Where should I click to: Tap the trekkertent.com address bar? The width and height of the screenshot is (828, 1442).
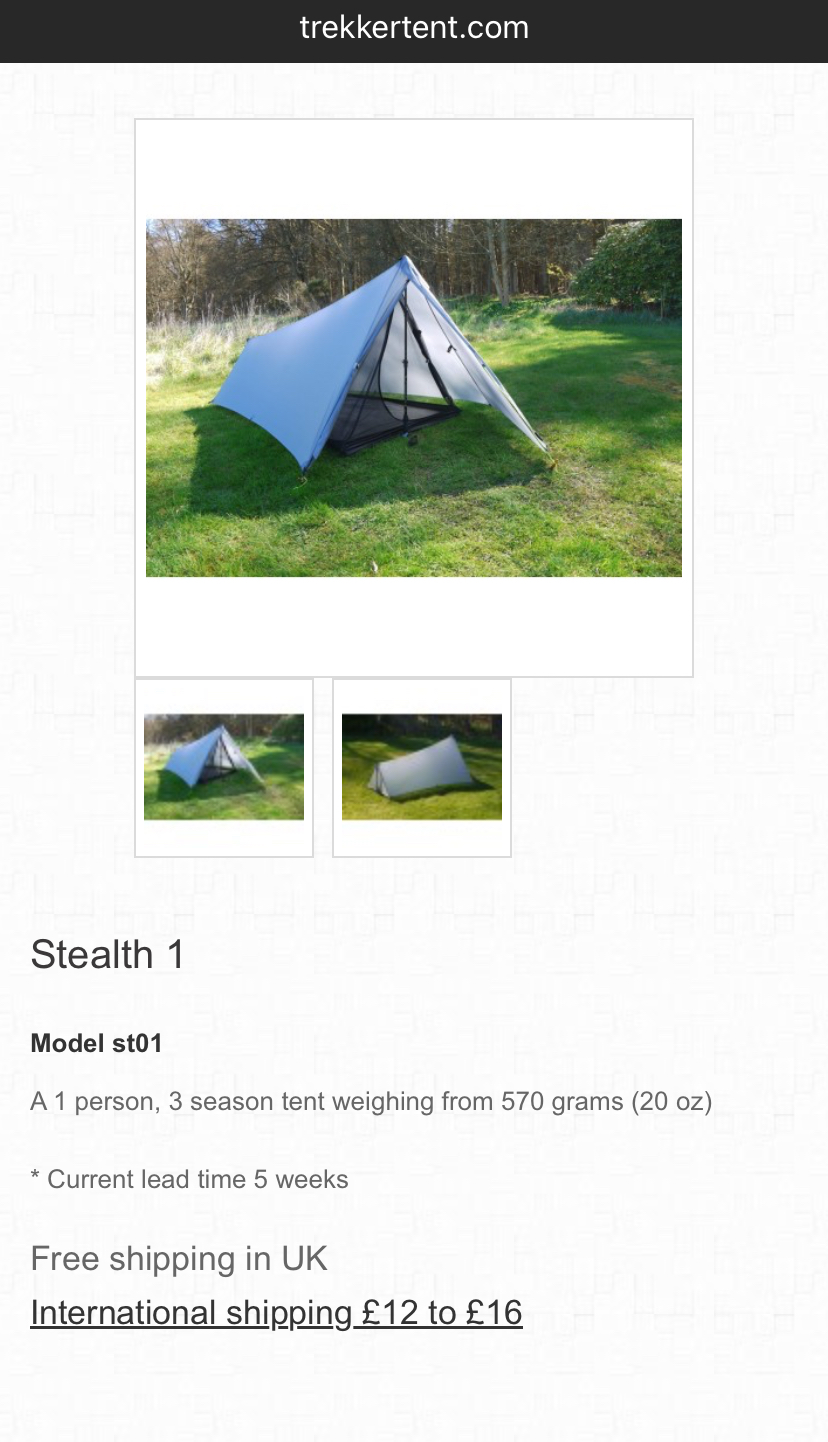point(414,28)
